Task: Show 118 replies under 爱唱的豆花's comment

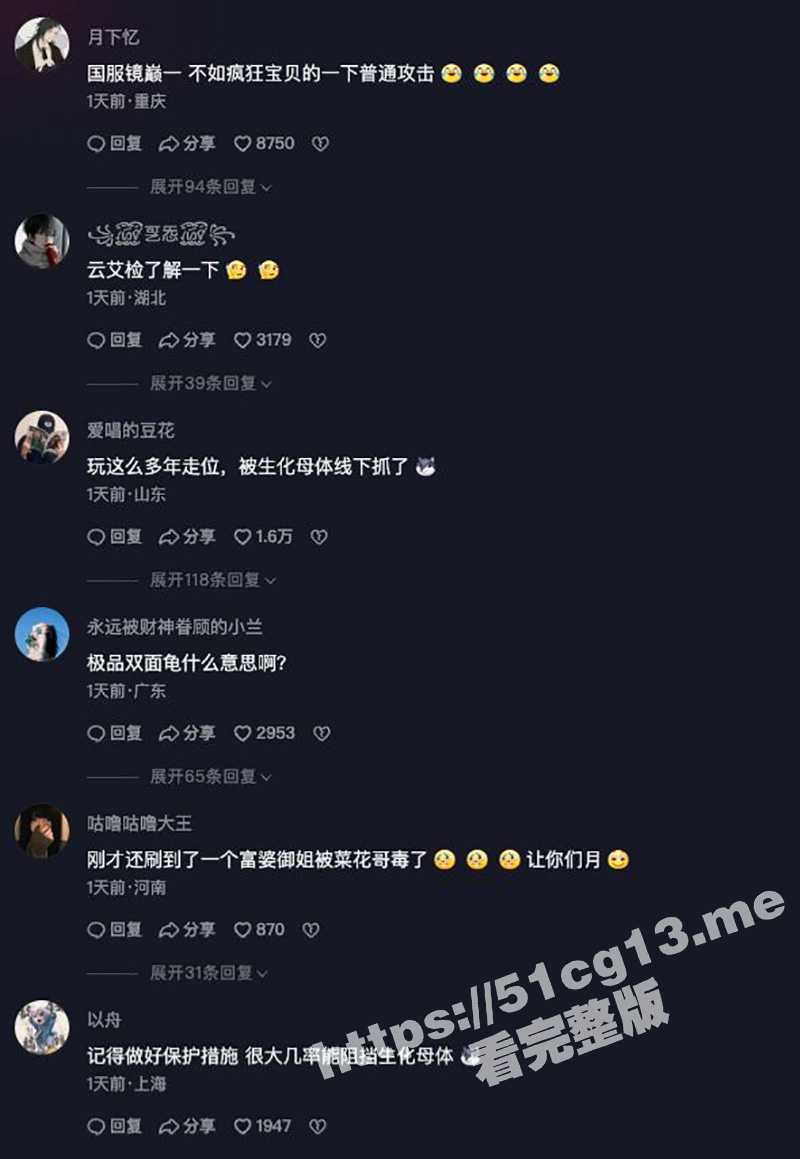Action: point(212,580)
